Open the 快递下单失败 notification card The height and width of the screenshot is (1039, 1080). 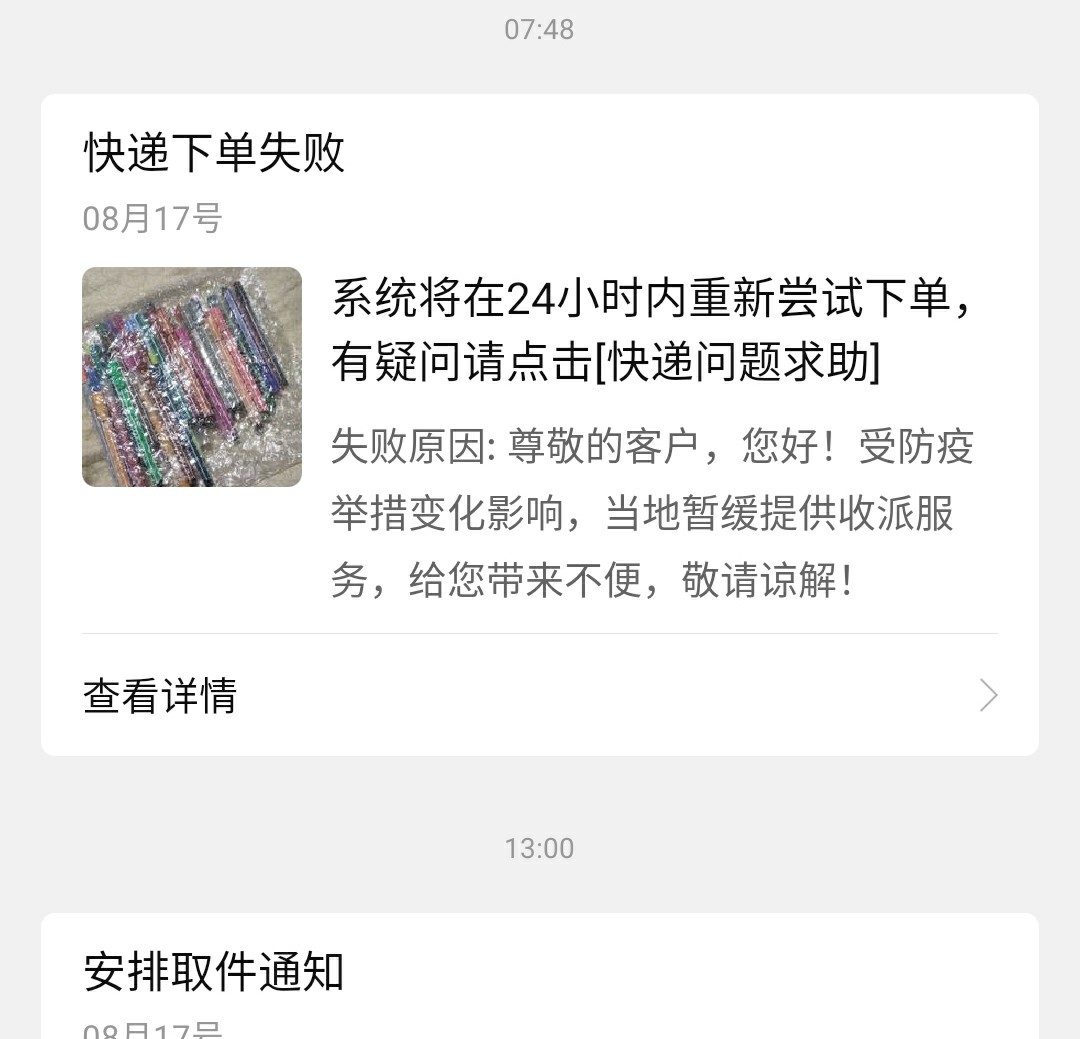coord(539,400)
